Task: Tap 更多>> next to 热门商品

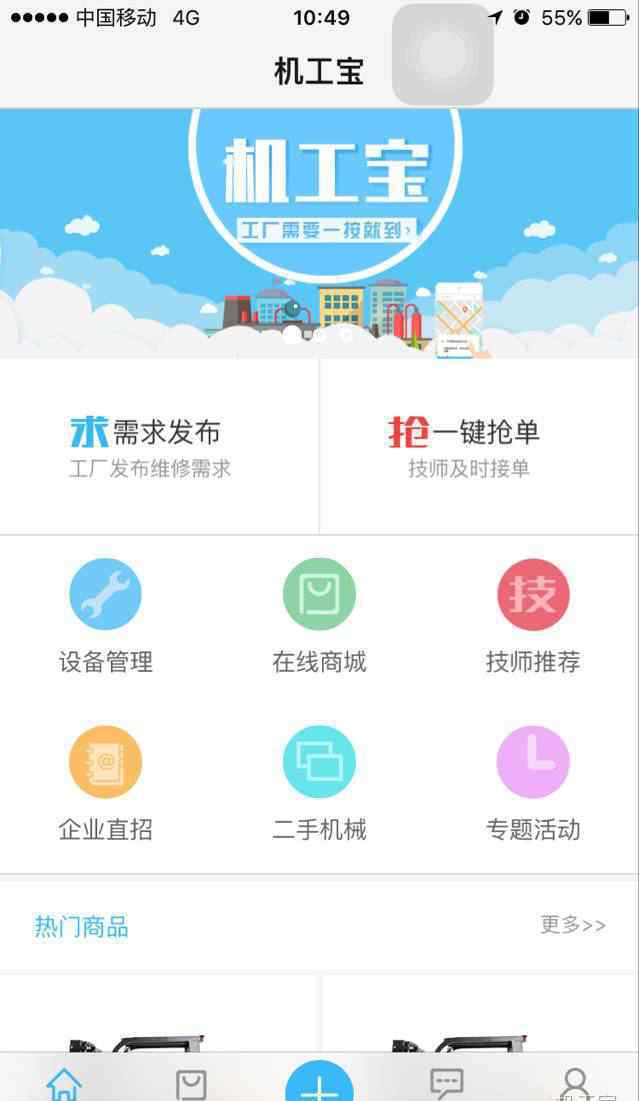Action: pos(573,925)
